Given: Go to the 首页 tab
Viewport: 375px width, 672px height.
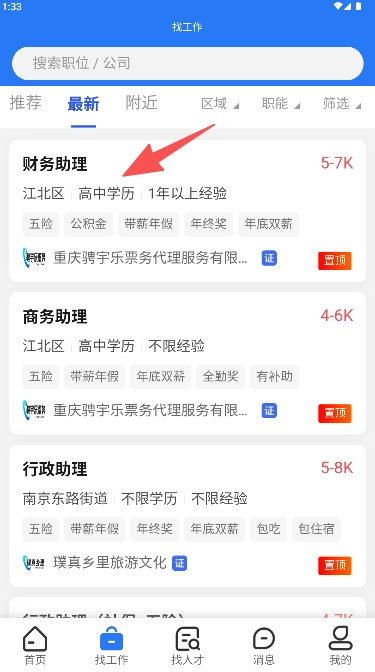Looking at the screenshot, I should point(35,645).
